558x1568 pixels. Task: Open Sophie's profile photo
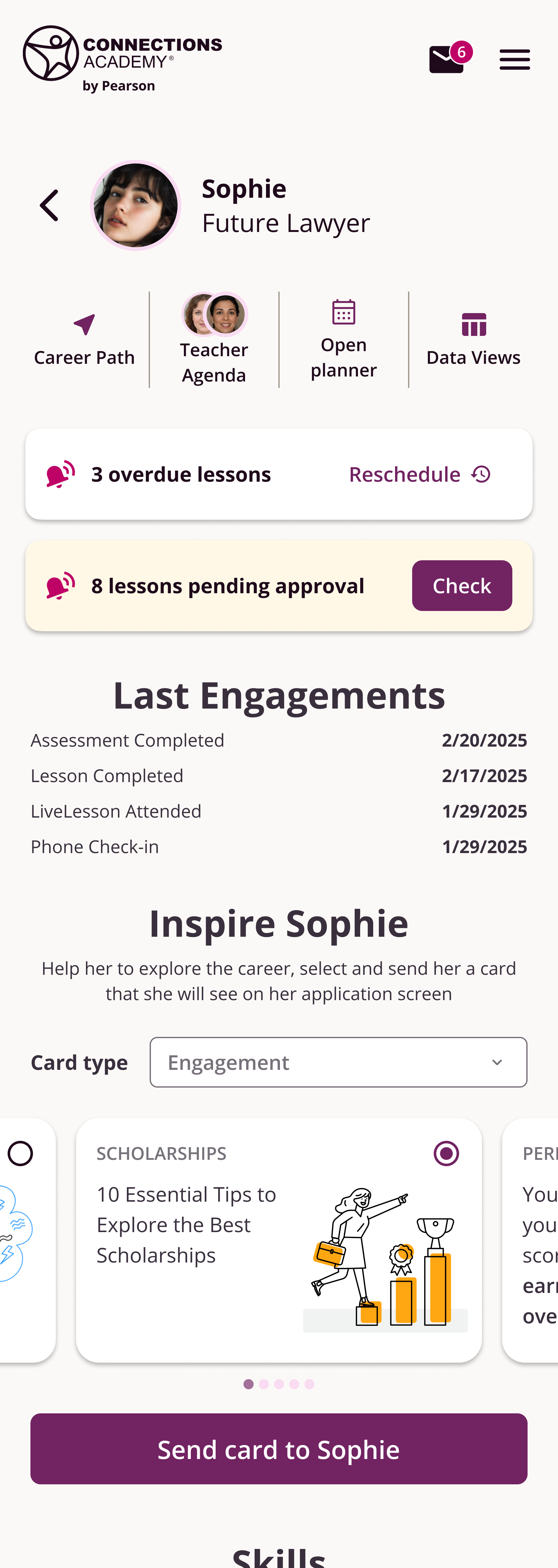135,205
